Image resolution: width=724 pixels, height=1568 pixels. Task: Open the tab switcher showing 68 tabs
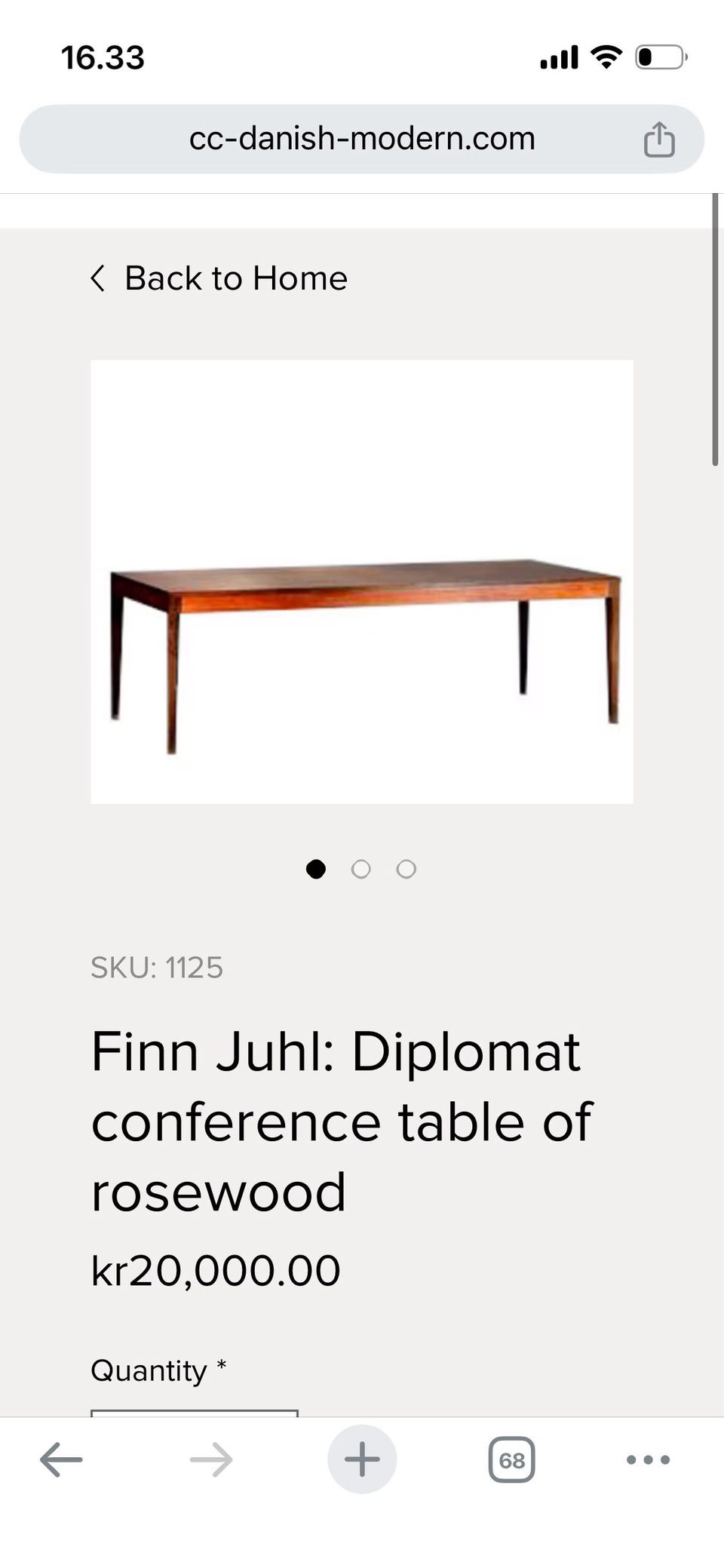[511, 1459]
